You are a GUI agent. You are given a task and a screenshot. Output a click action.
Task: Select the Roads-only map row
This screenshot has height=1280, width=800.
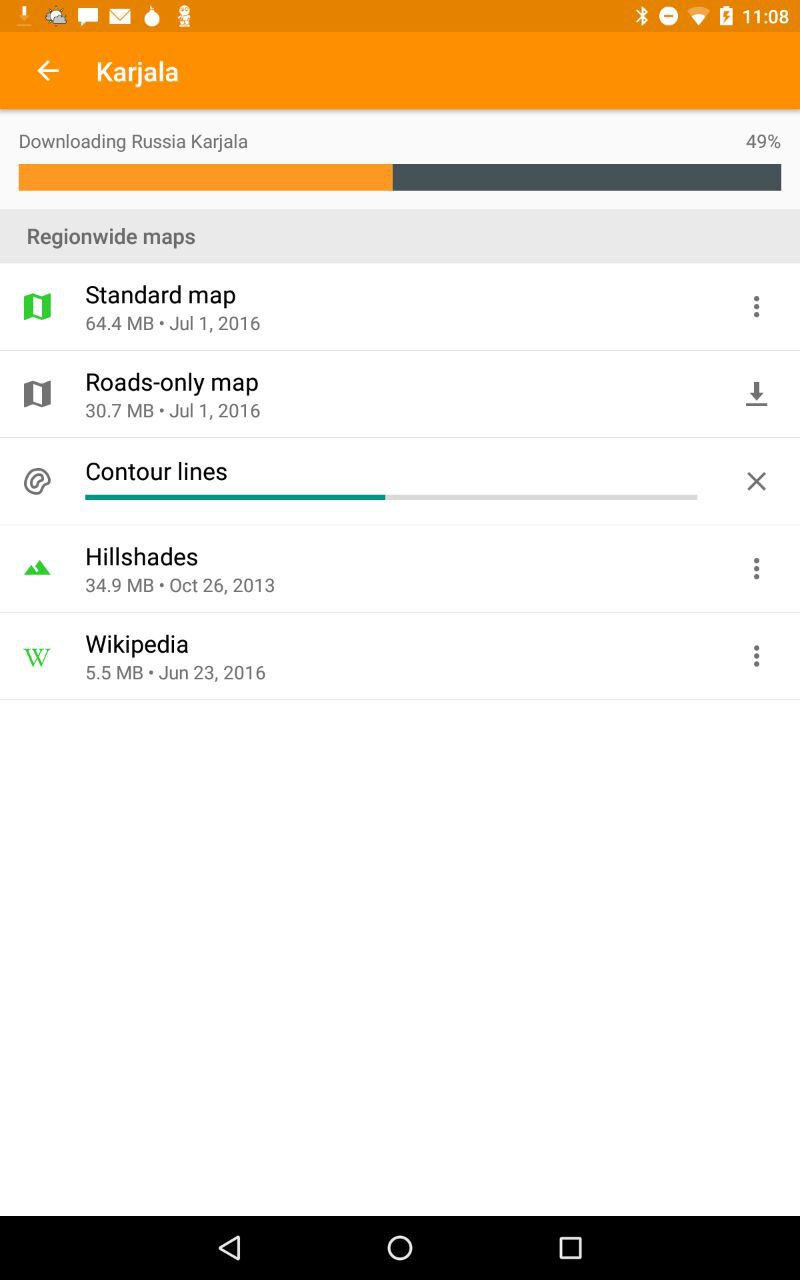tap(400, 394)
